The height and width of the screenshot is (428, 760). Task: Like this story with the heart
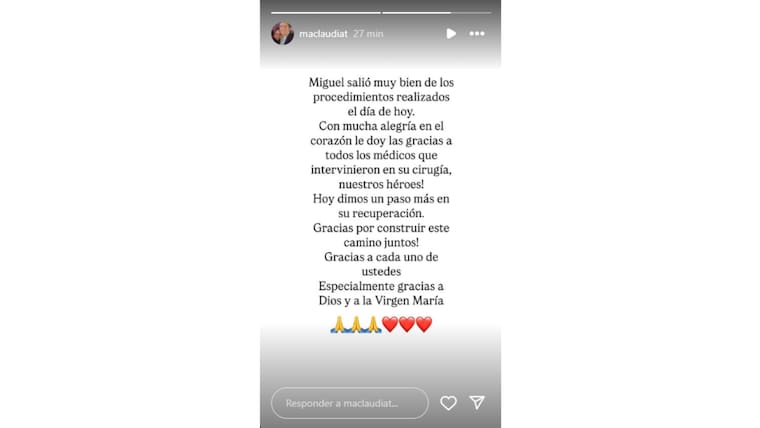pos(448,403)
